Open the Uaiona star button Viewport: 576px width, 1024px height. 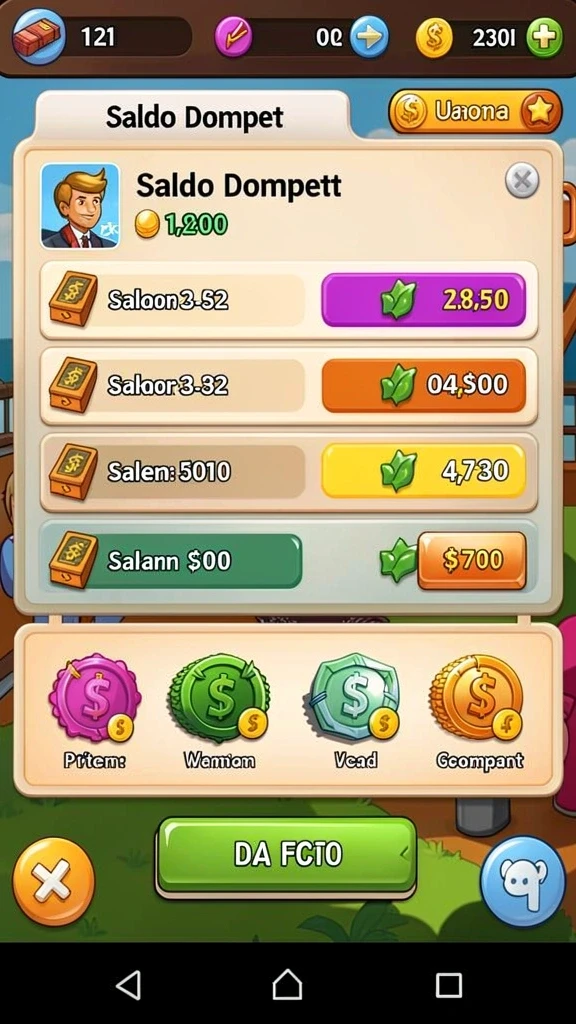[475, 112]
